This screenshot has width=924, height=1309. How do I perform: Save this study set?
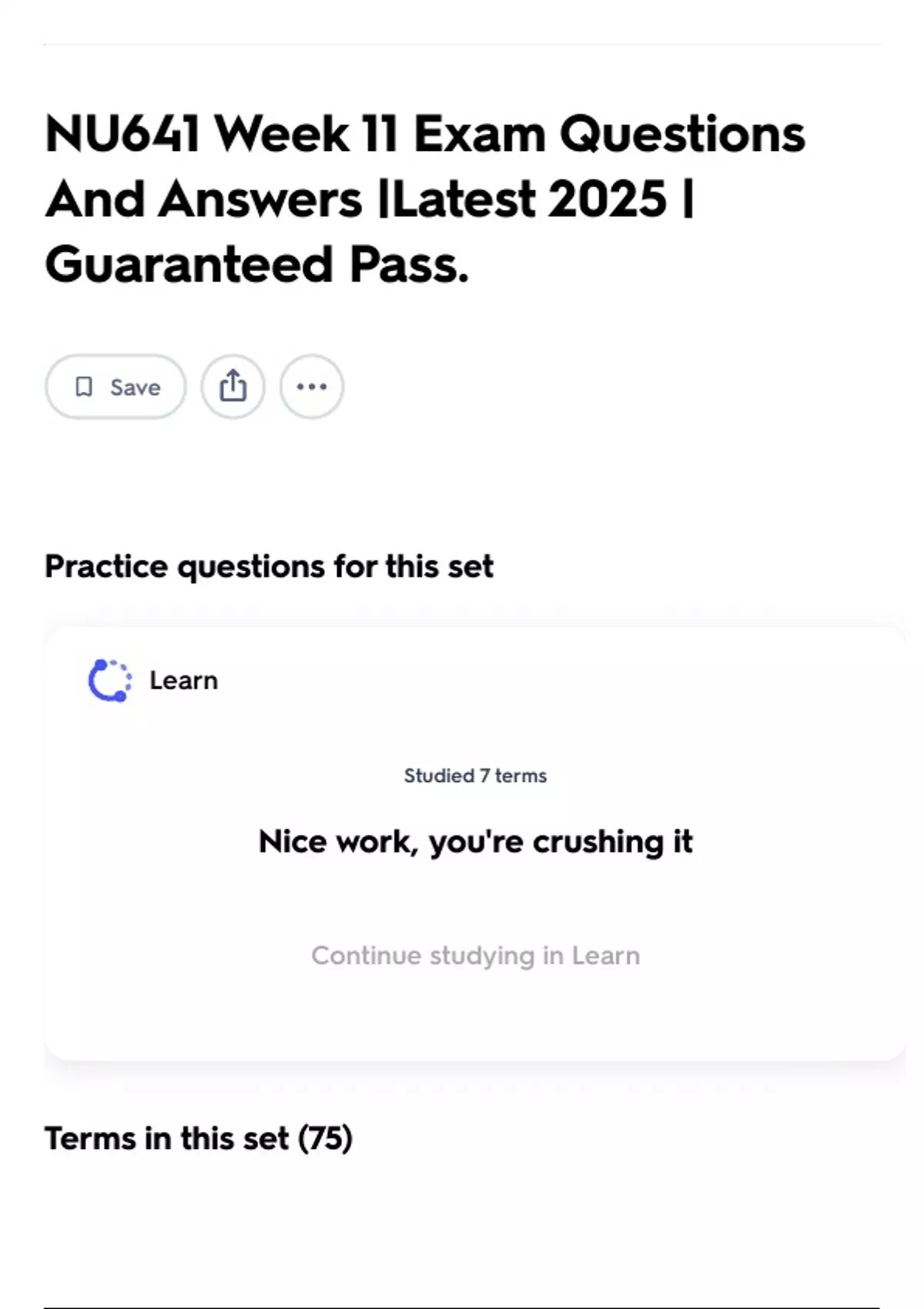click(x=115, y=387)
